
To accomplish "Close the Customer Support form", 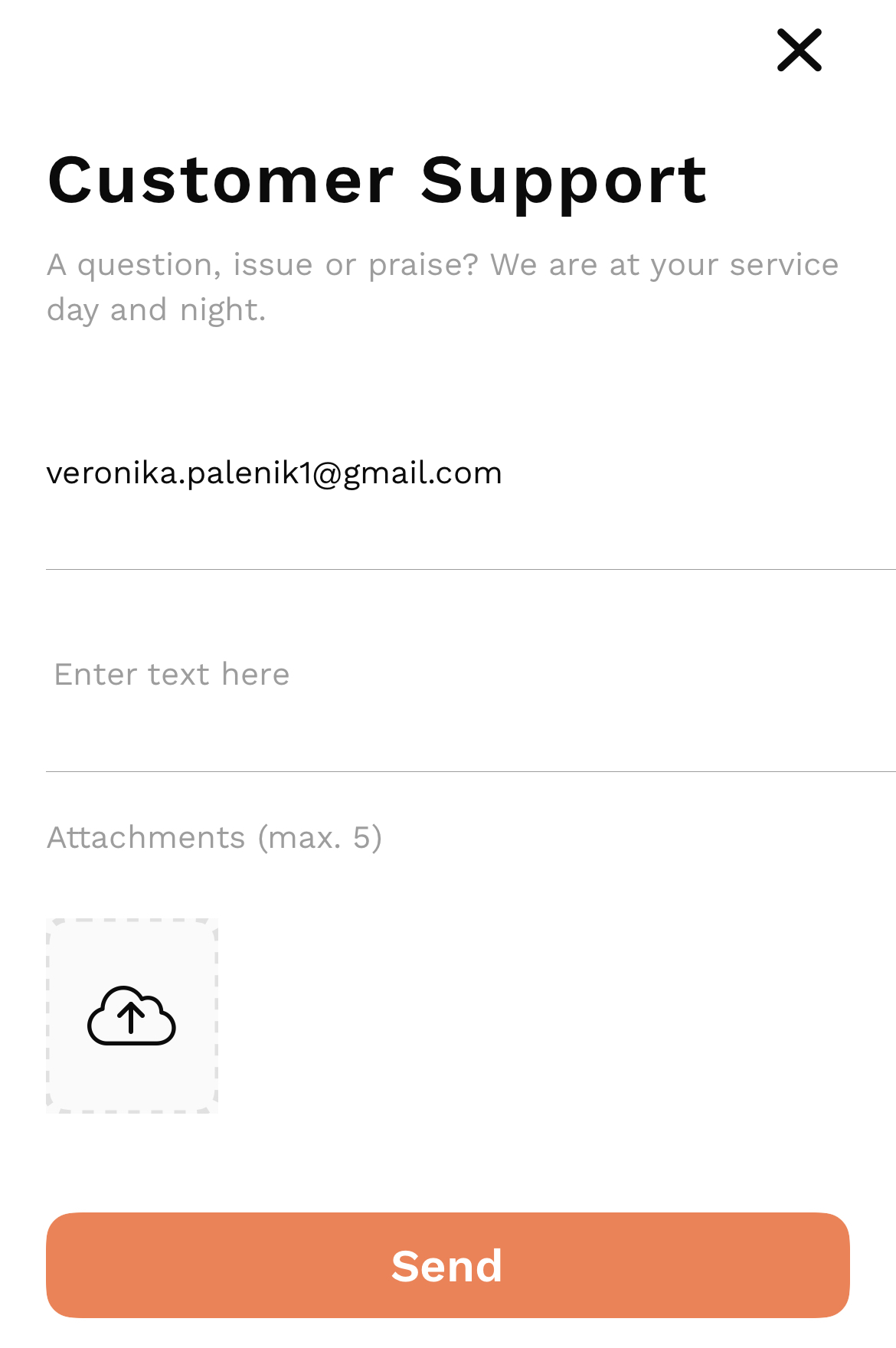I will (799, 51).
